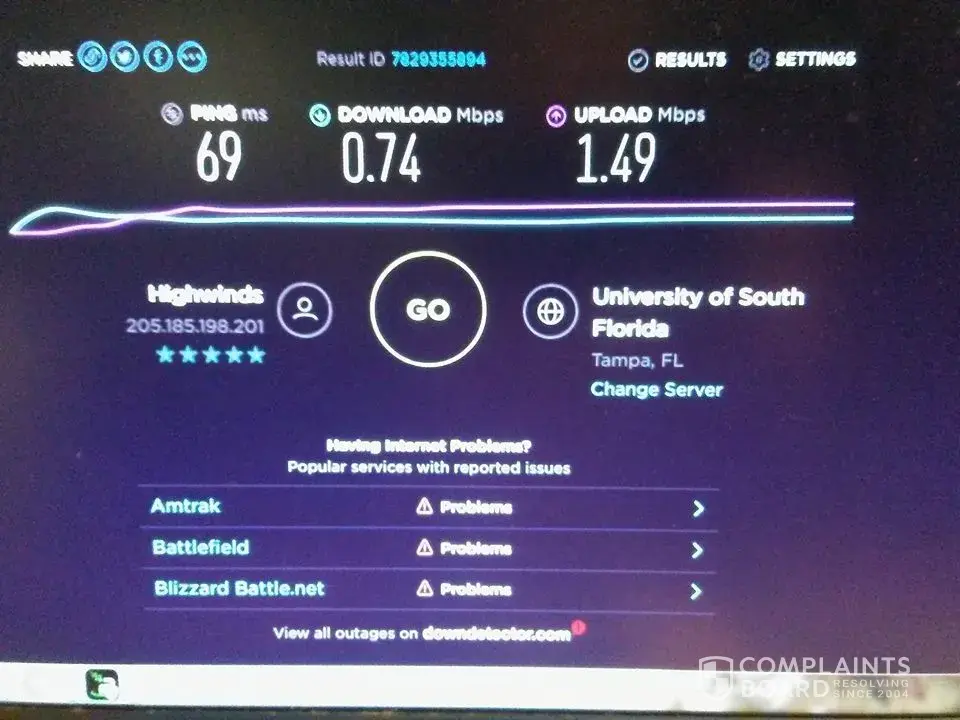This screenshot has width=960, height=720.
Task: Select Change Server
Action: [656, 390]
